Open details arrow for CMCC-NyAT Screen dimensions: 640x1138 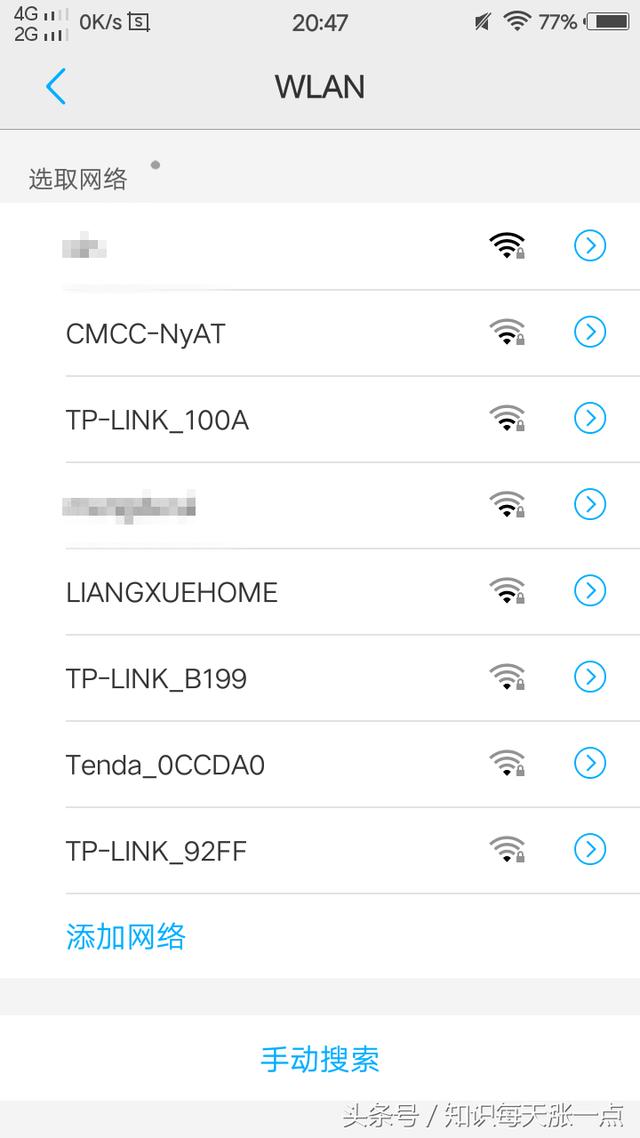[590, 332]
